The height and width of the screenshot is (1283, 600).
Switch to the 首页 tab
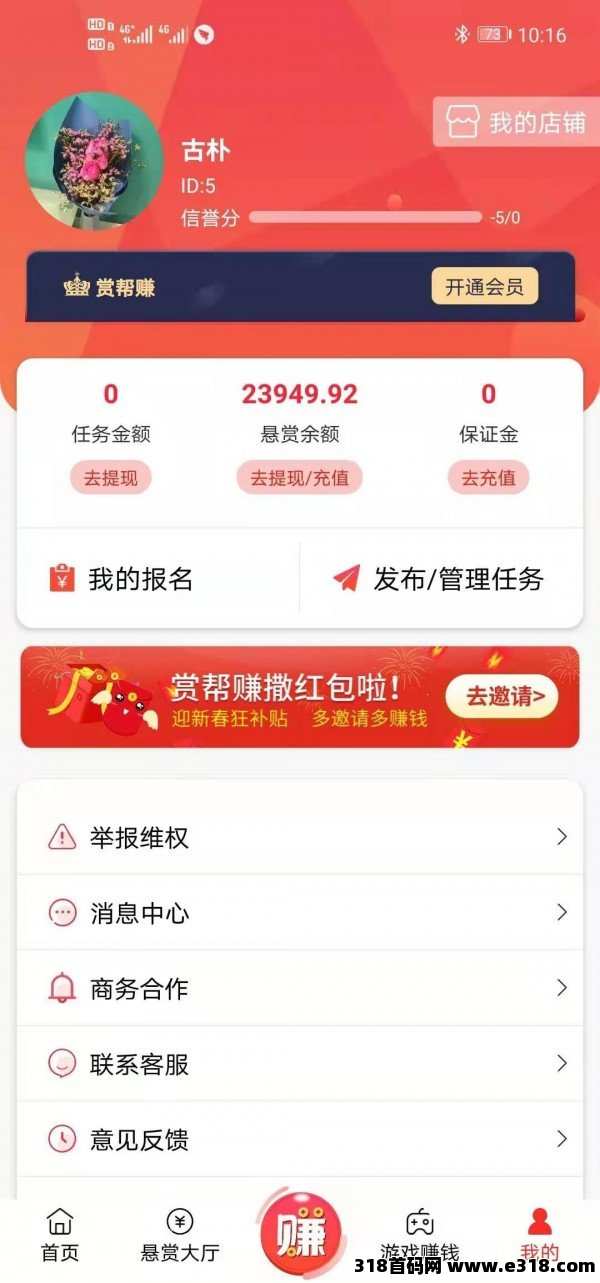[60, 1236]
